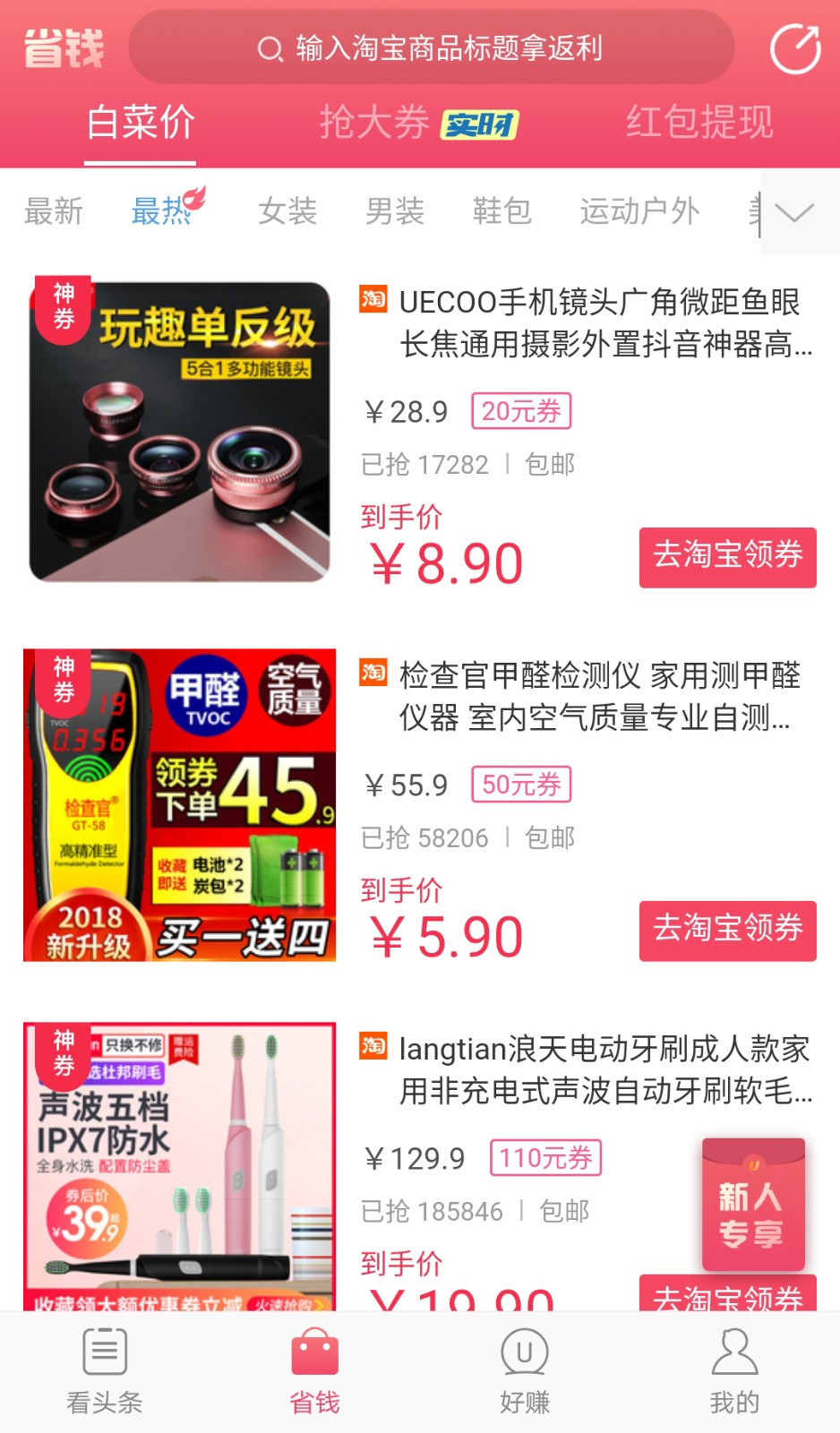
Task: Click 去淘宝领券 for the UECOO phone lens
Action: click(727, 557)
